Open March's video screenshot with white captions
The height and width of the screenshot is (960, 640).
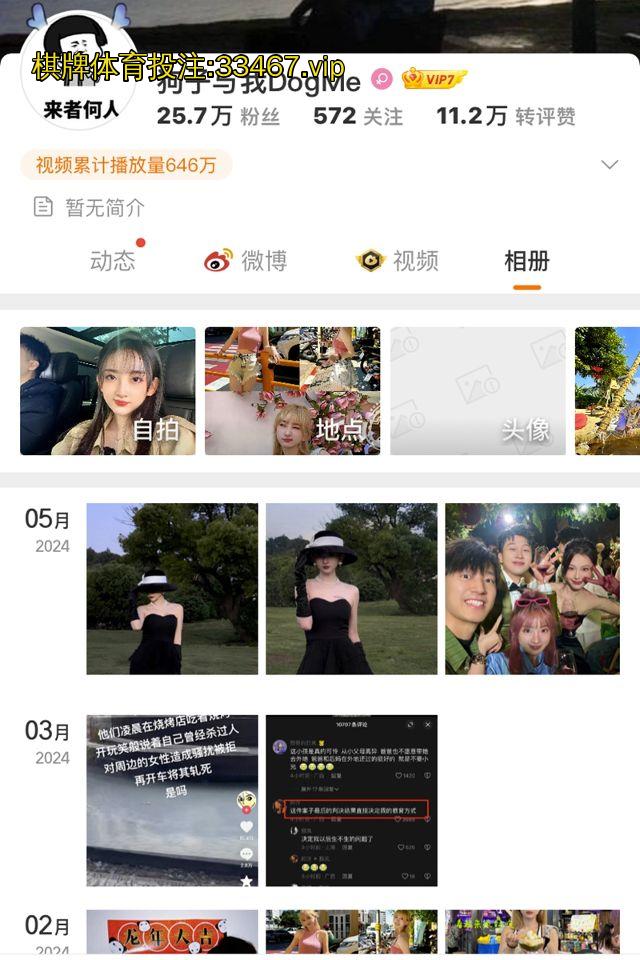pyautogui.click(x=172, y=800)
